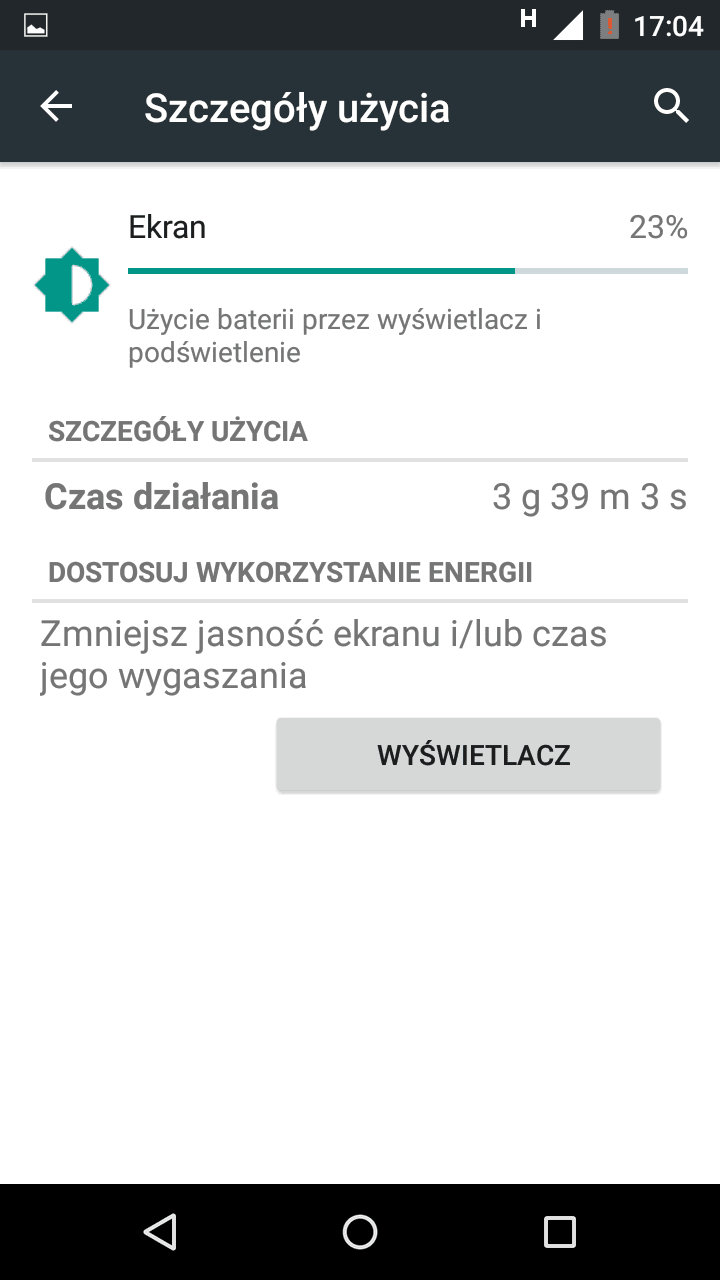Go back using the app bar arrow
This screenshot has width=720, height=1280.
56,106
